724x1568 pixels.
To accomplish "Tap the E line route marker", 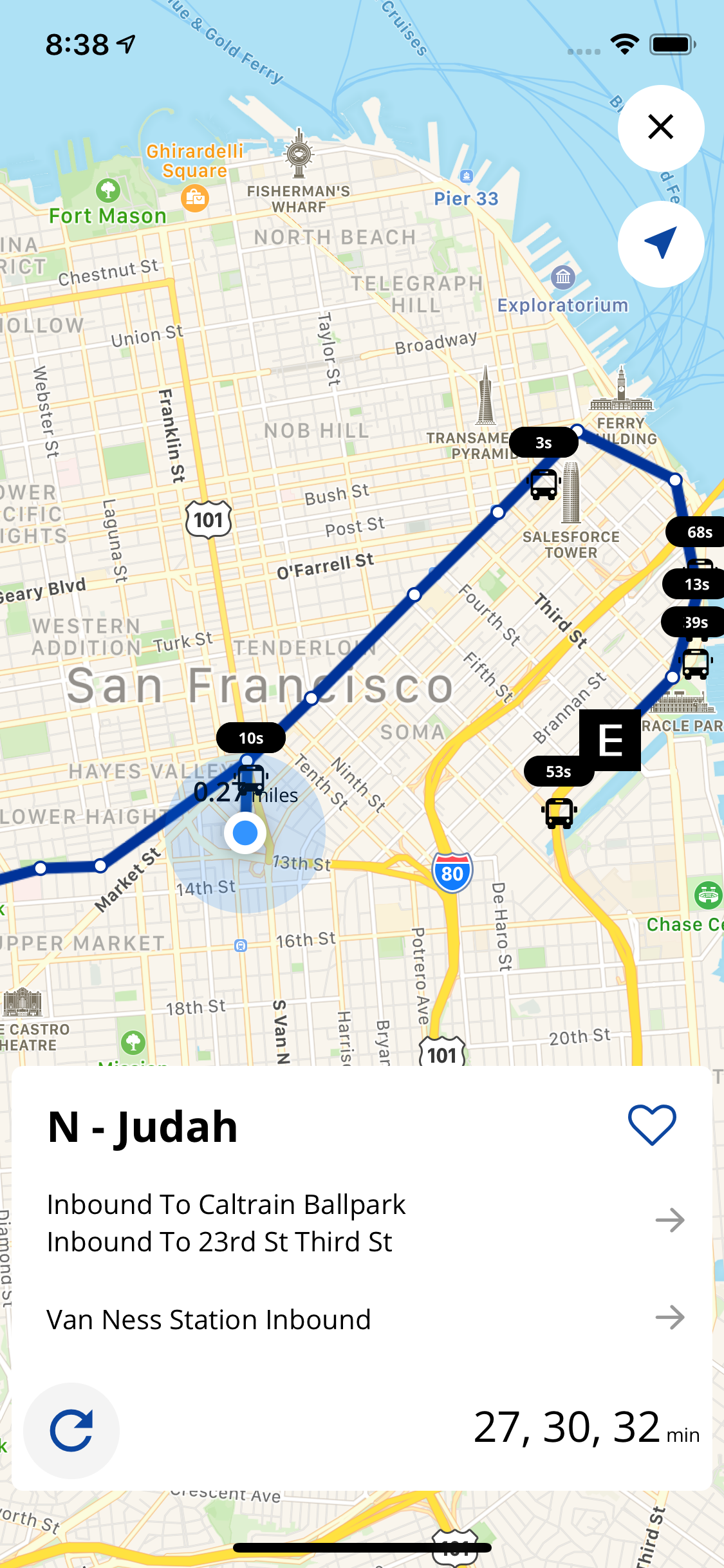I will (x=611, y=739).
